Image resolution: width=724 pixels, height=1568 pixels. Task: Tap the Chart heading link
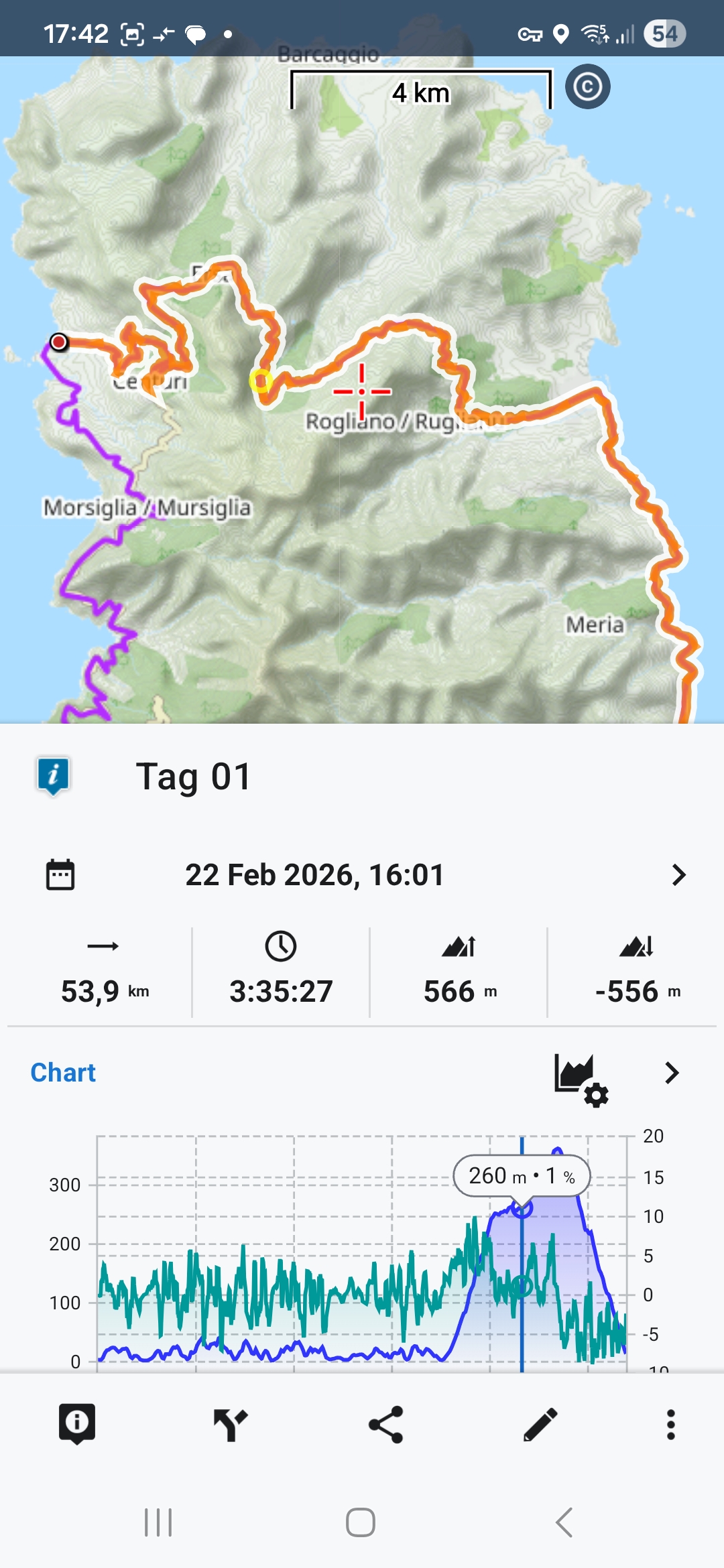point(63,1073)
